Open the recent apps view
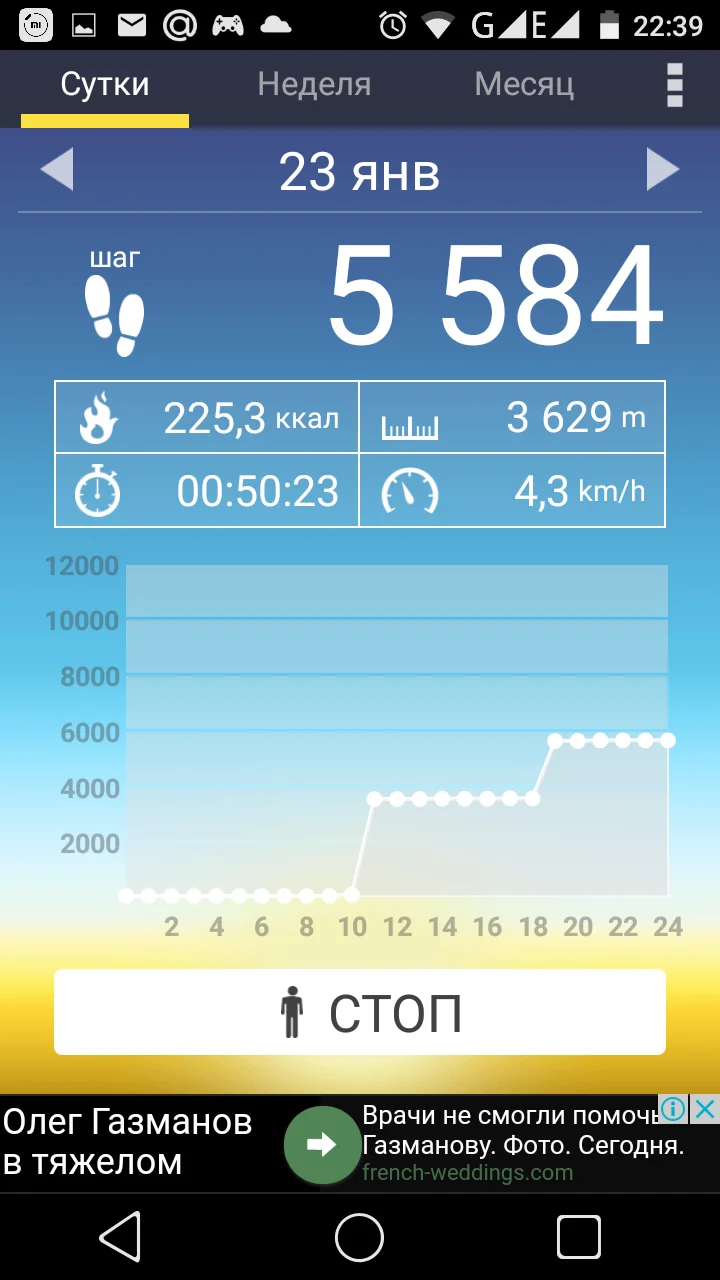The height and width of the screenshot is (1280, 720). coord(578,1238)
